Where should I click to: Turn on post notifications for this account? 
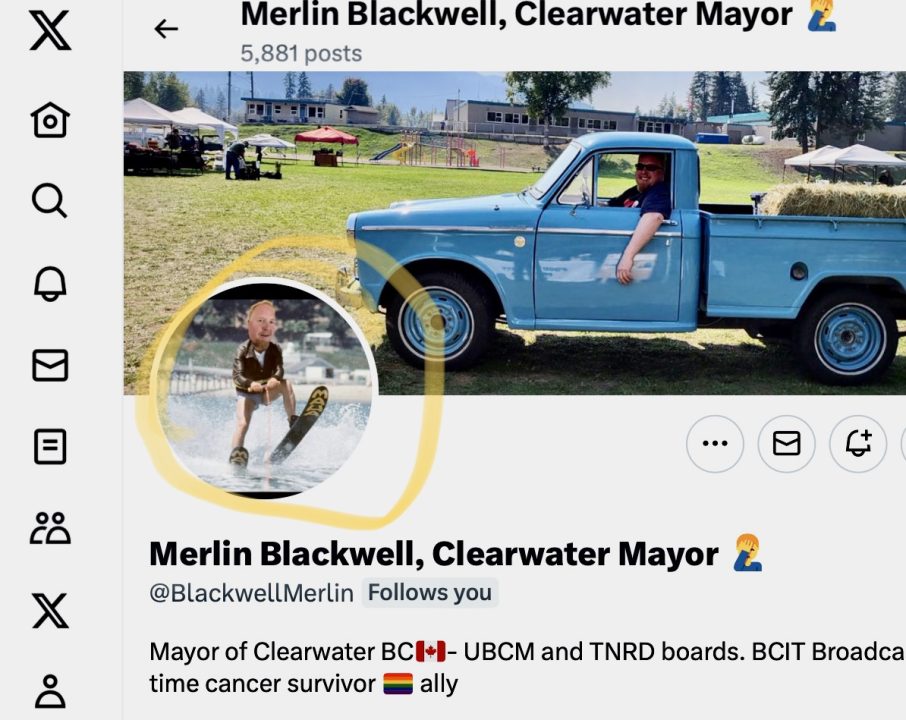click(858, 443)
